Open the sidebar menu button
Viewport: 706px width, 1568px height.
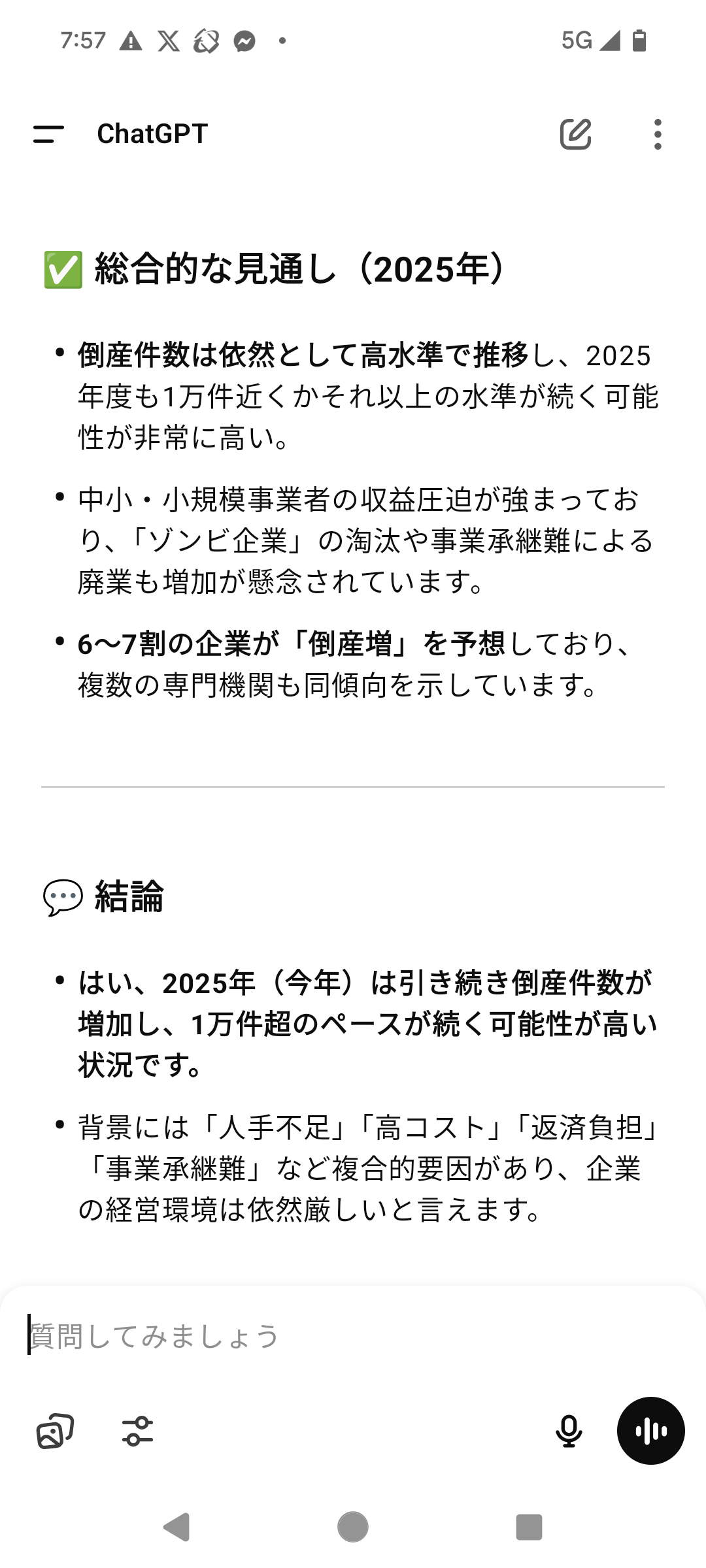tap(48, 134)
